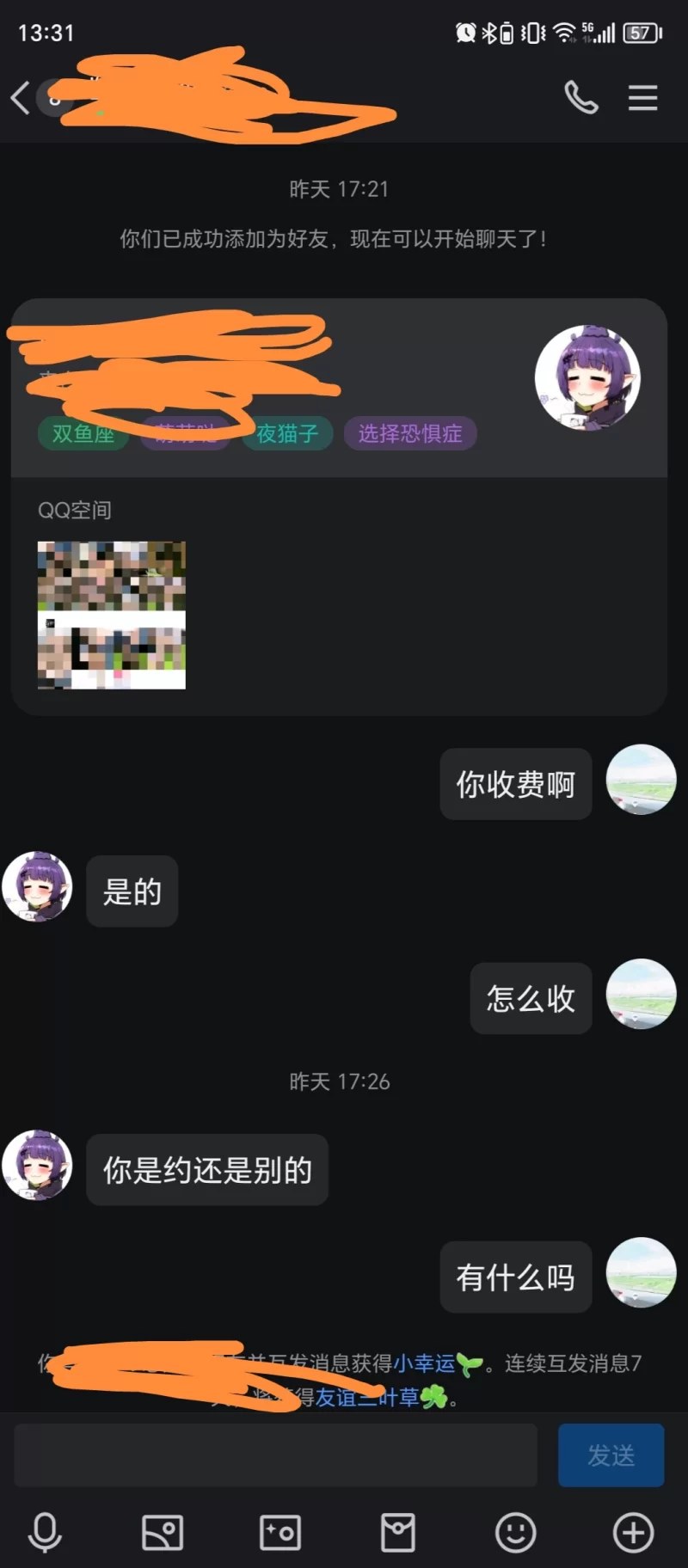Focus the message input field
688x1568 pixels.
(x=275, y=1455)
